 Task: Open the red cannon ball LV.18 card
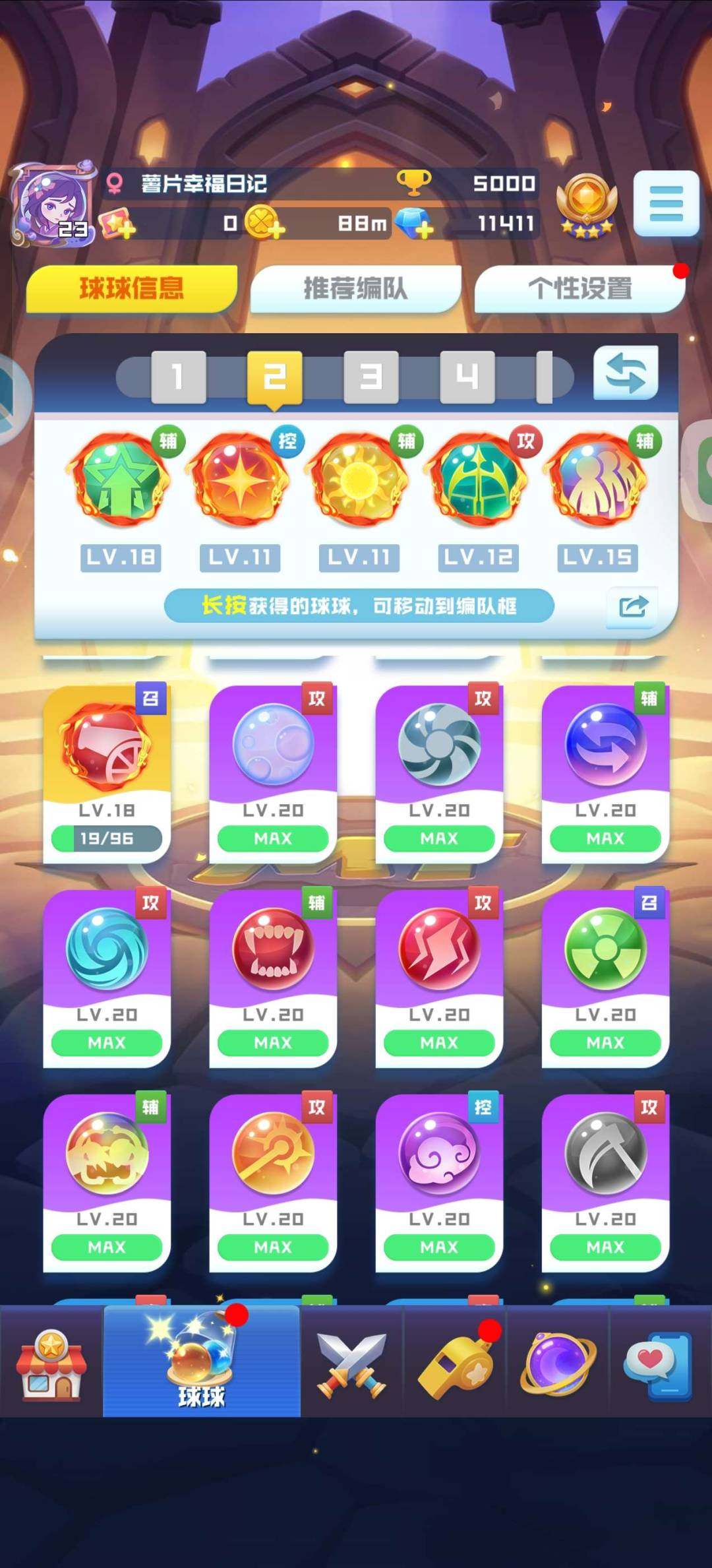click(x=107, y=773)
